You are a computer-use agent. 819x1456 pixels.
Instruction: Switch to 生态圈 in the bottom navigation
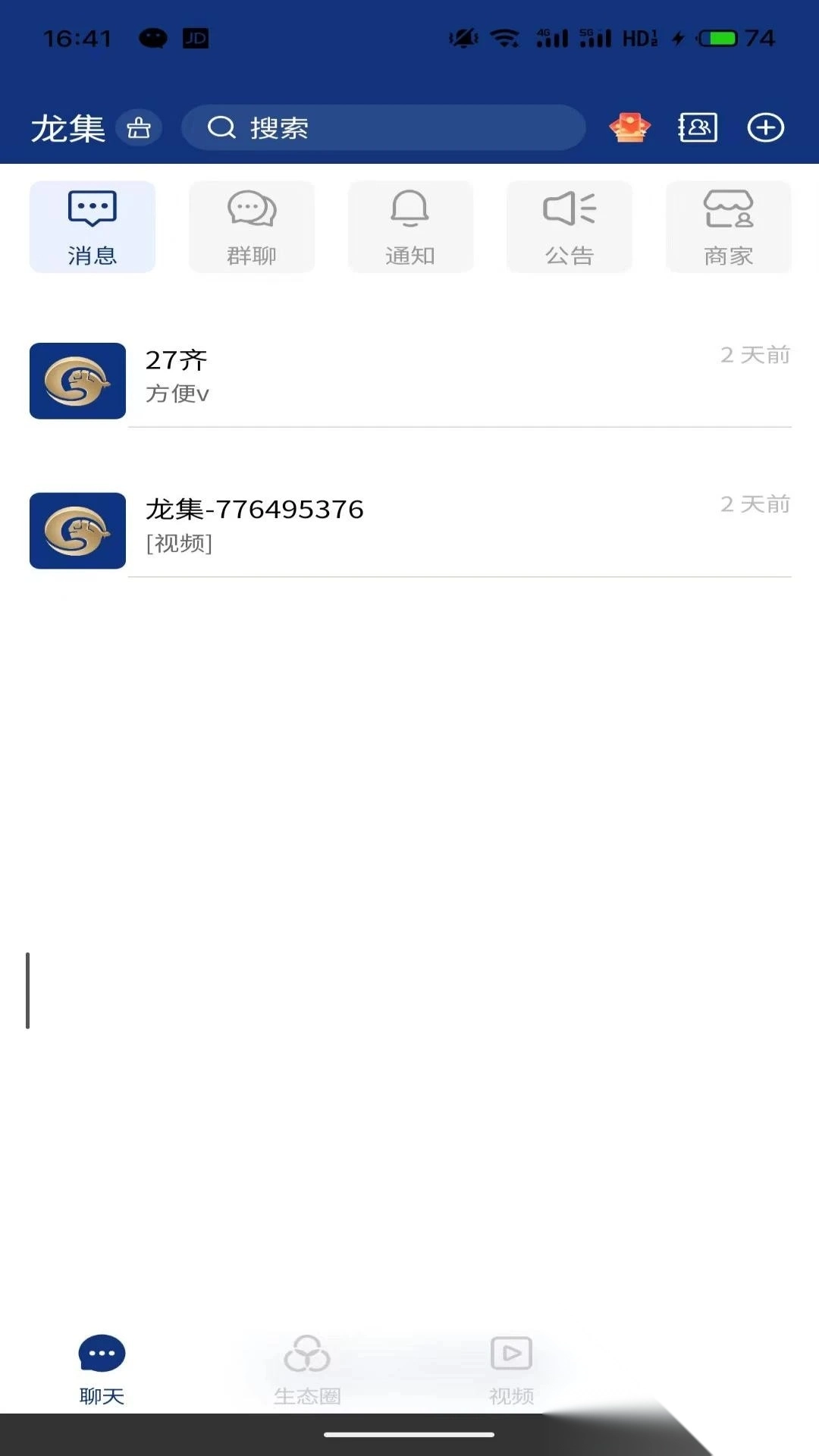click(x=307, y=1368)
